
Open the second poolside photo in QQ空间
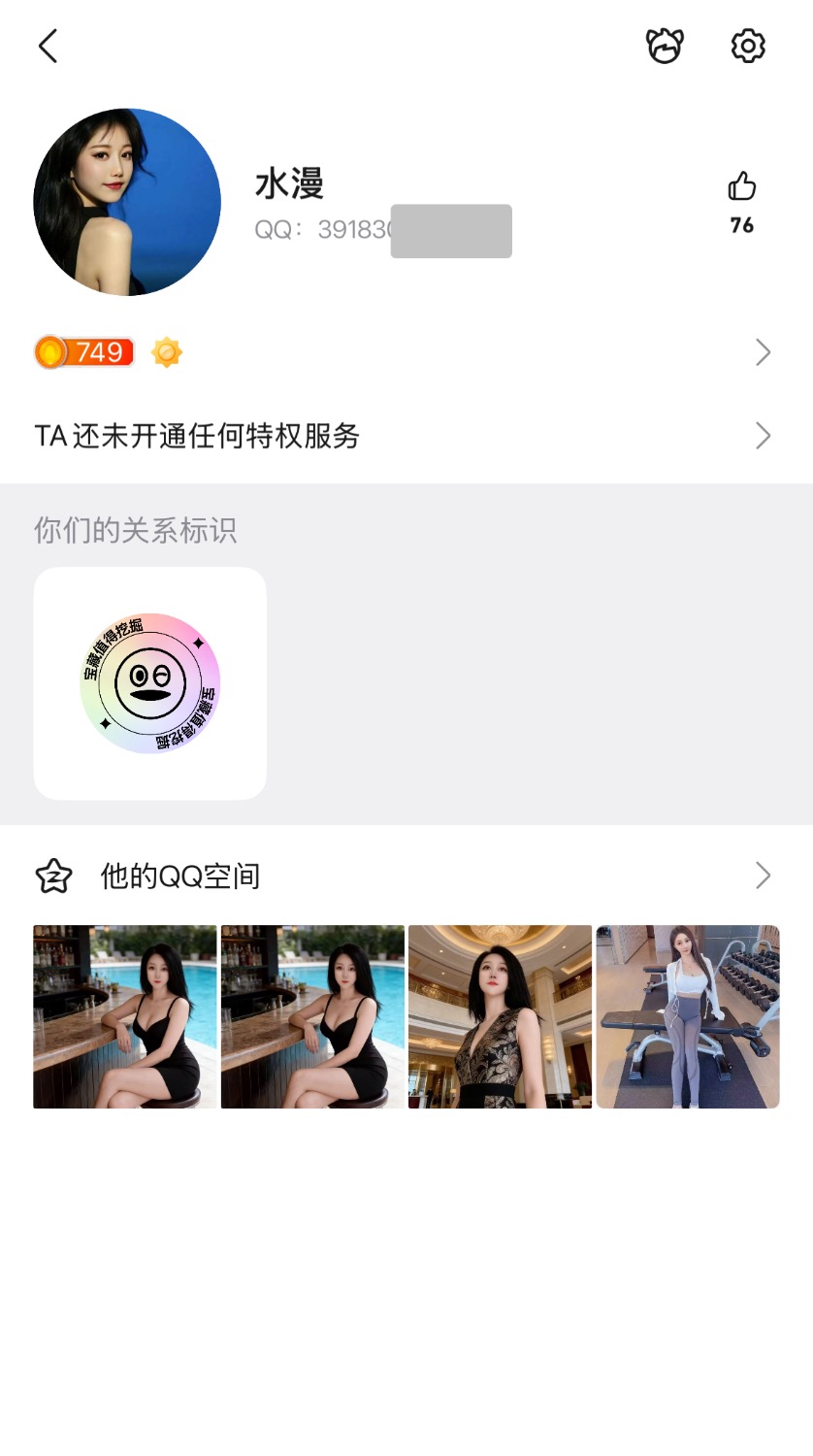[x=312, y=1016]
